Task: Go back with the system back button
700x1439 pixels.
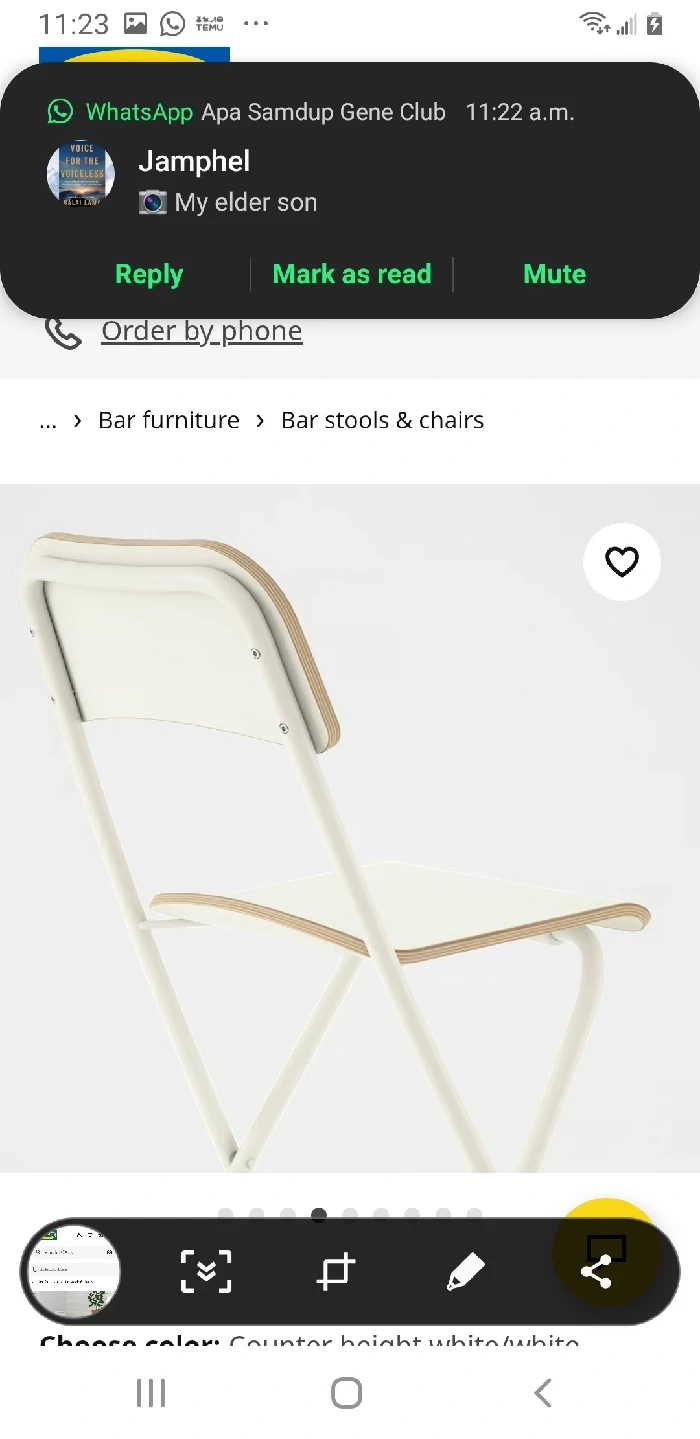Action: 543,1392
